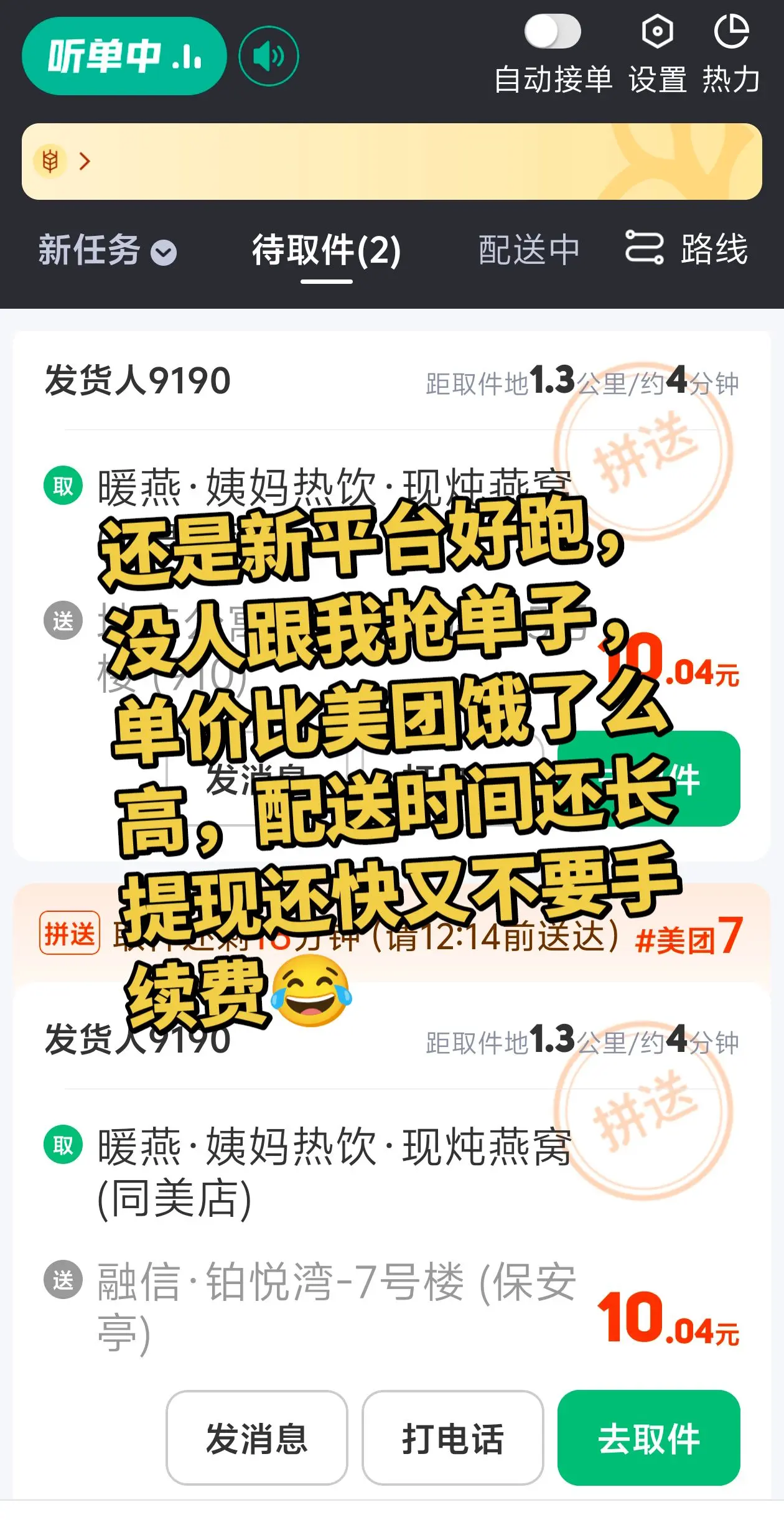
Task: Open the yellow notice banner
Action: pyautogui.click(x=392, y=162)
